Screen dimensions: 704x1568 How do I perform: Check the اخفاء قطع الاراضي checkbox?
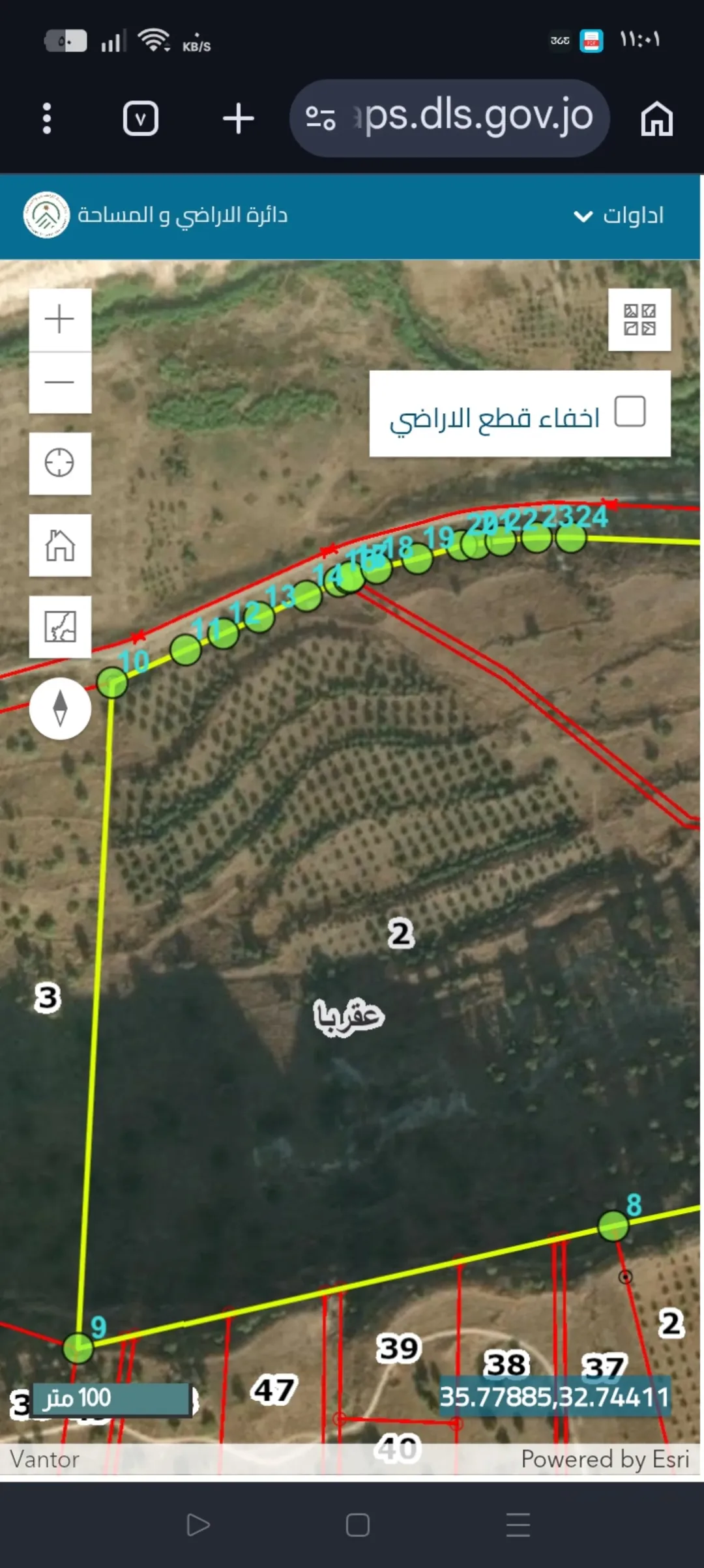tap(630, 411)
